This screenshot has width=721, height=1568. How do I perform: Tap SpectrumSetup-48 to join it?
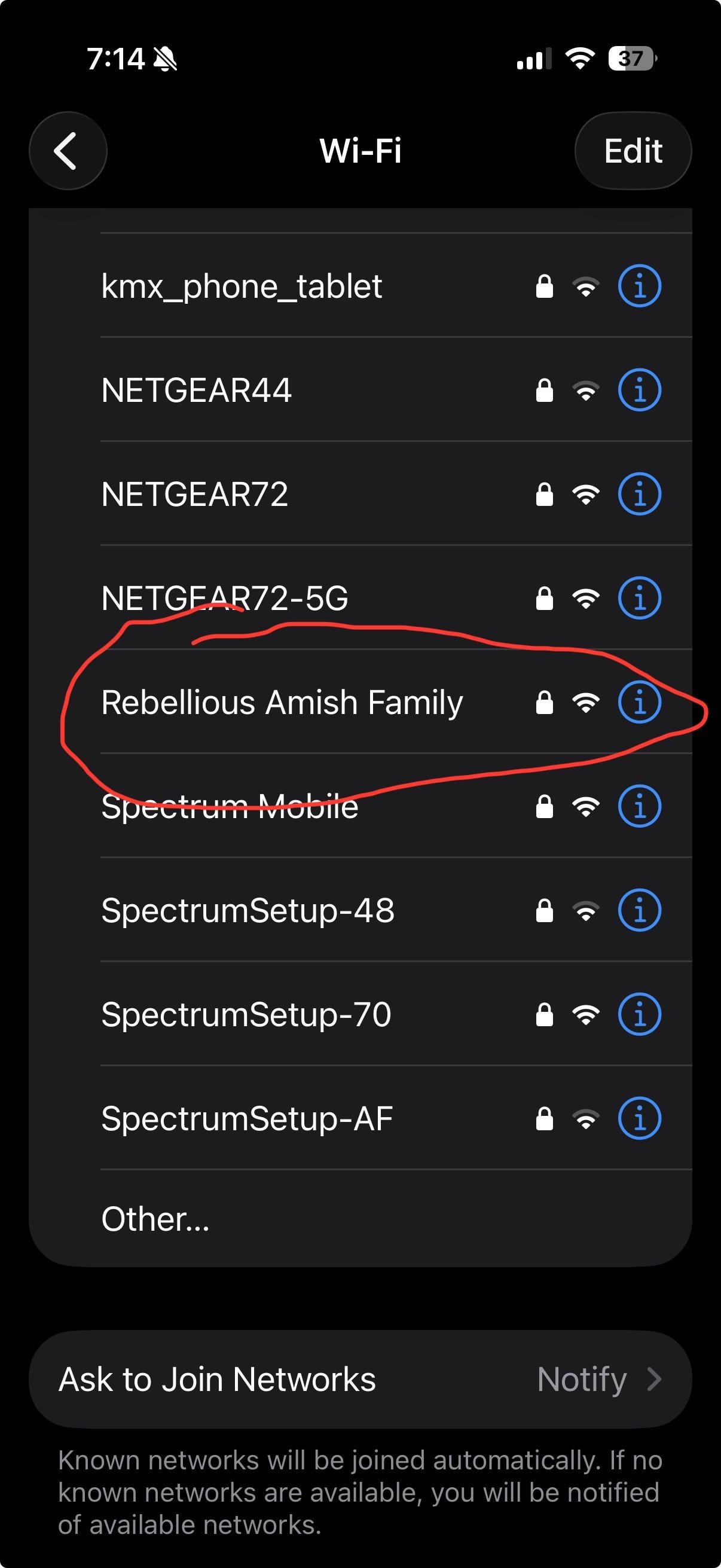(x=248, y=911)
